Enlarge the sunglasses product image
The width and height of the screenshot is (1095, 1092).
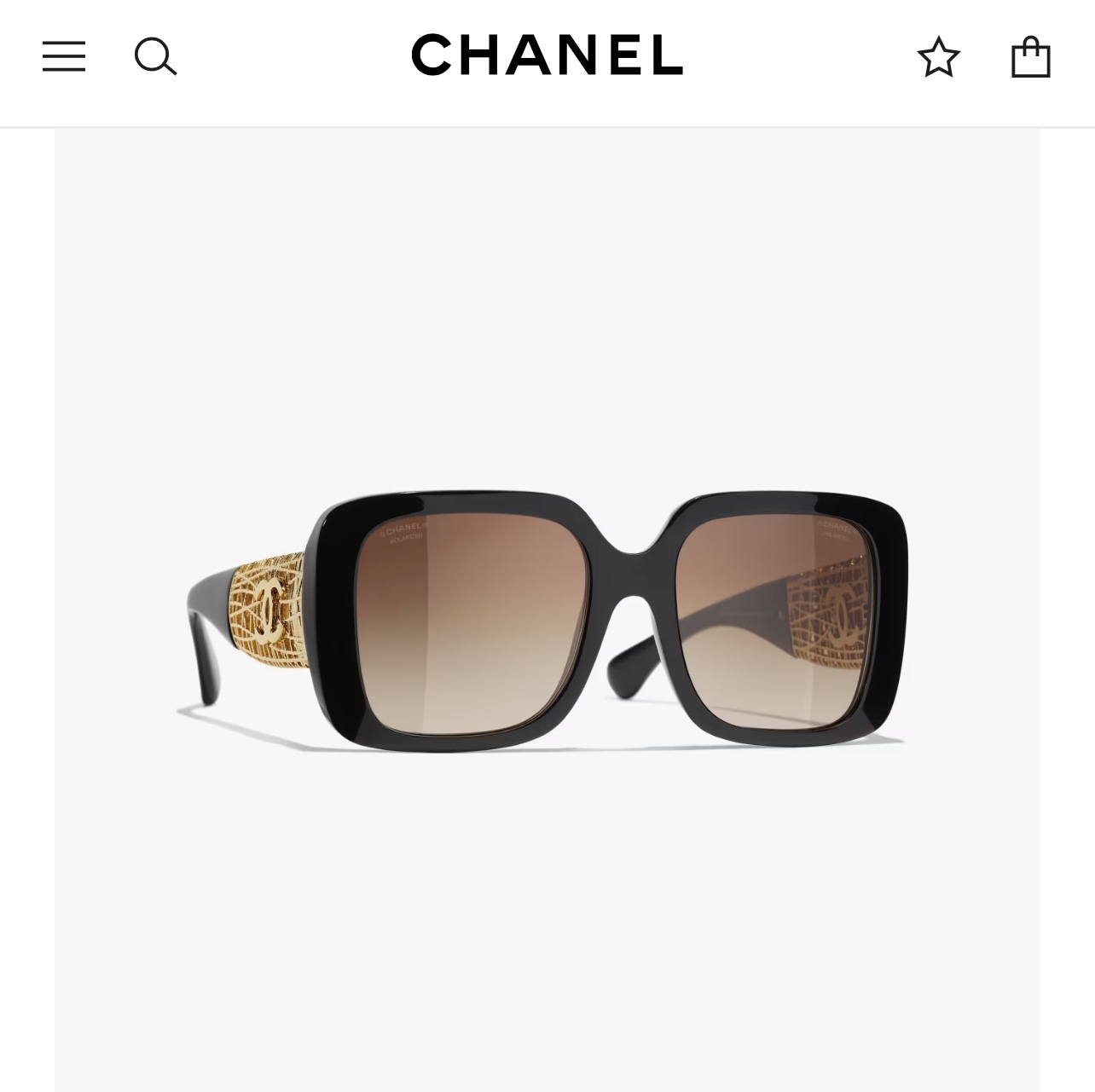tap(547, 622)
